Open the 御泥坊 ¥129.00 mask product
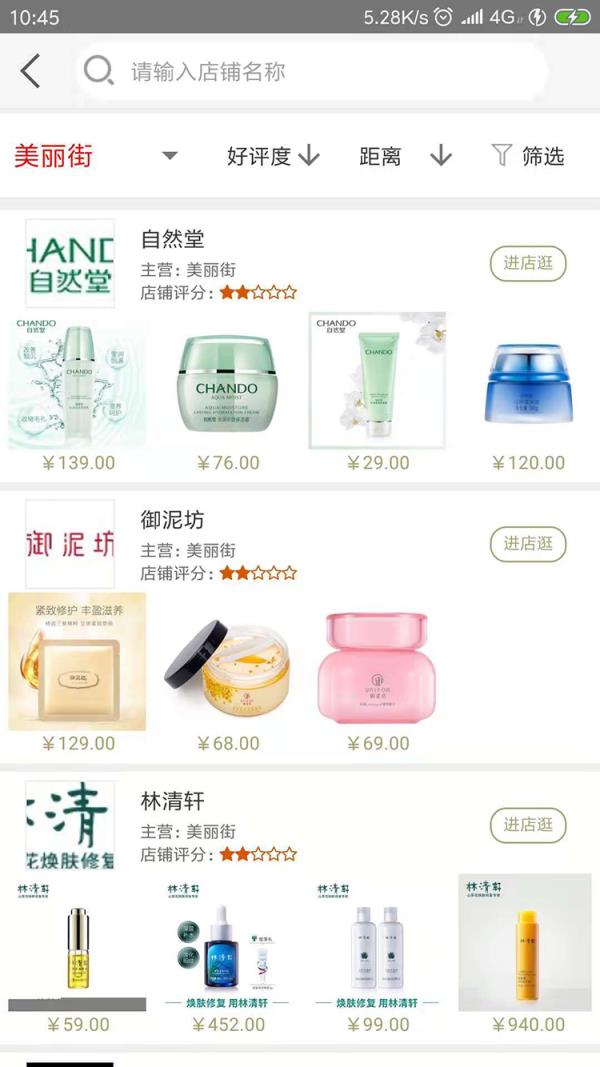600x1067 pixels. click(78, 662)
